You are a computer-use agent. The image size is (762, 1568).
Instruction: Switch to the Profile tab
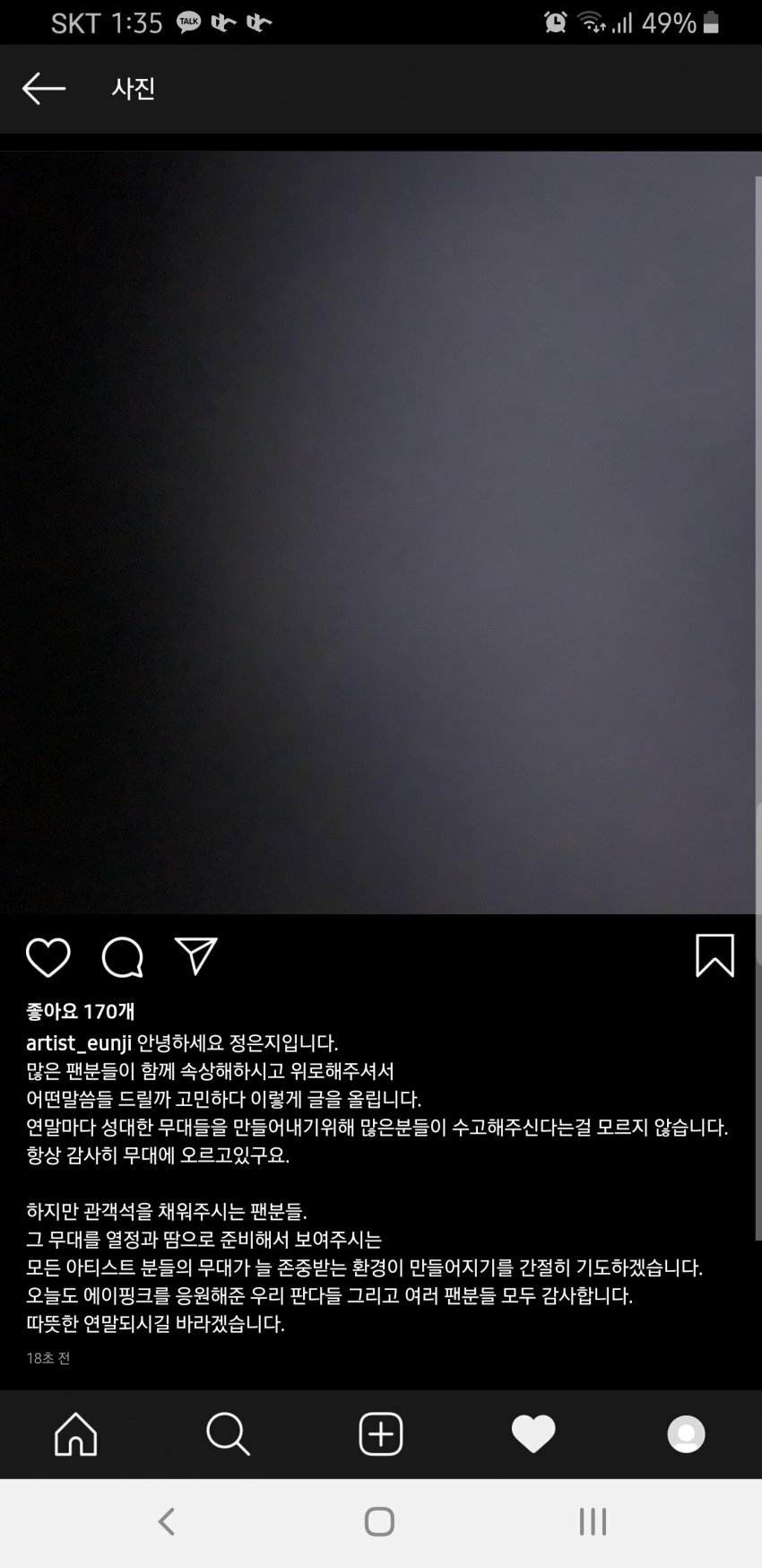686,1434
